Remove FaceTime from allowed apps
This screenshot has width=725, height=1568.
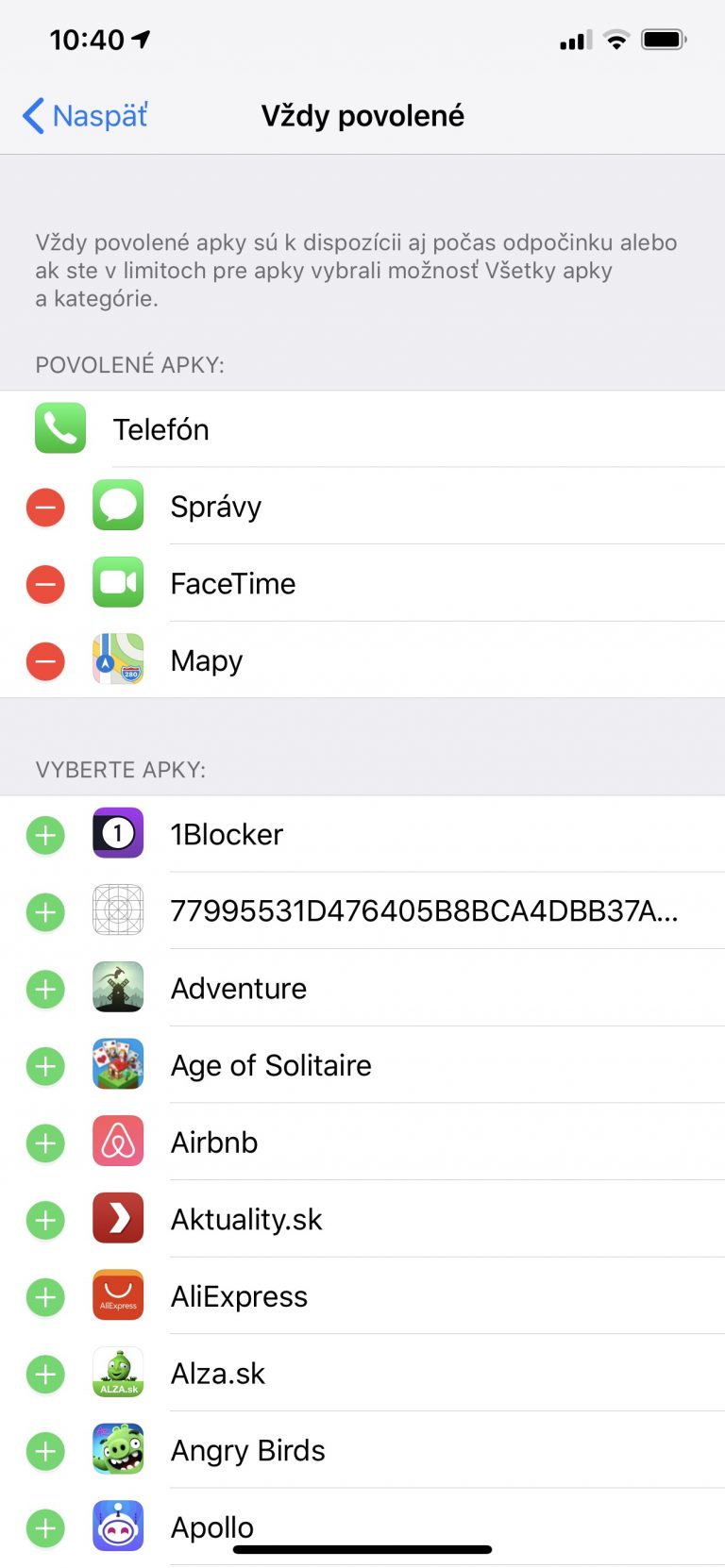45,584
